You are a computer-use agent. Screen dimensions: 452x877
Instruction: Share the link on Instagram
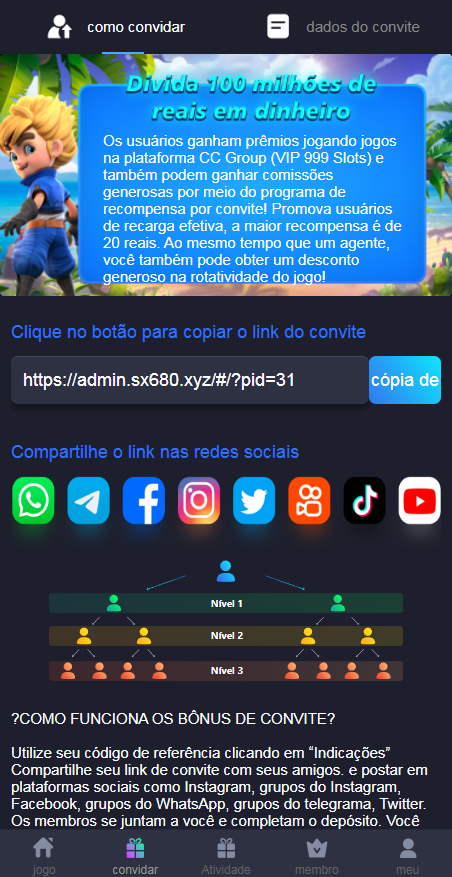point(199,501)
